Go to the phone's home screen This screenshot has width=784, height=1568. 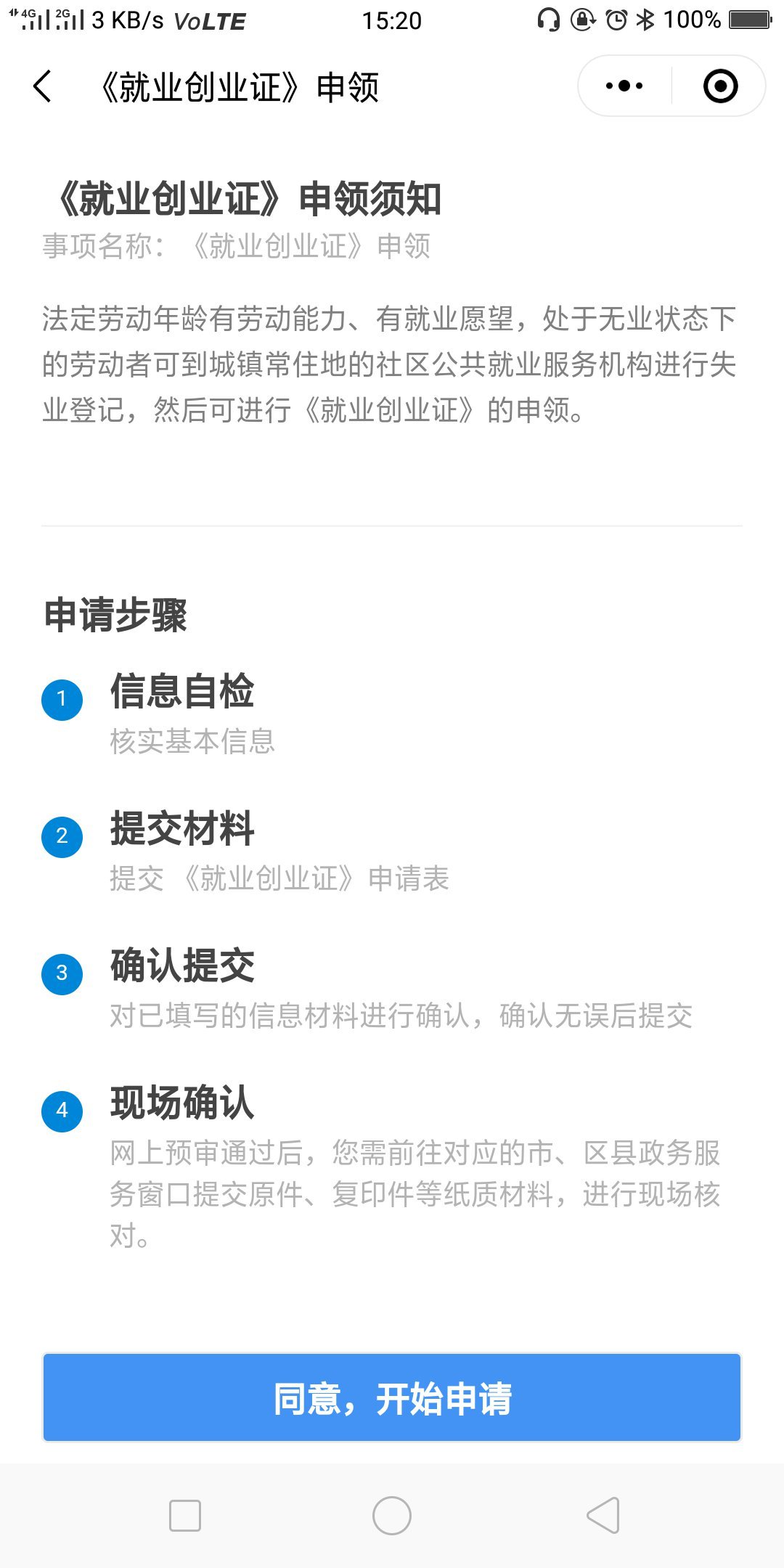tap(392, 1516)
